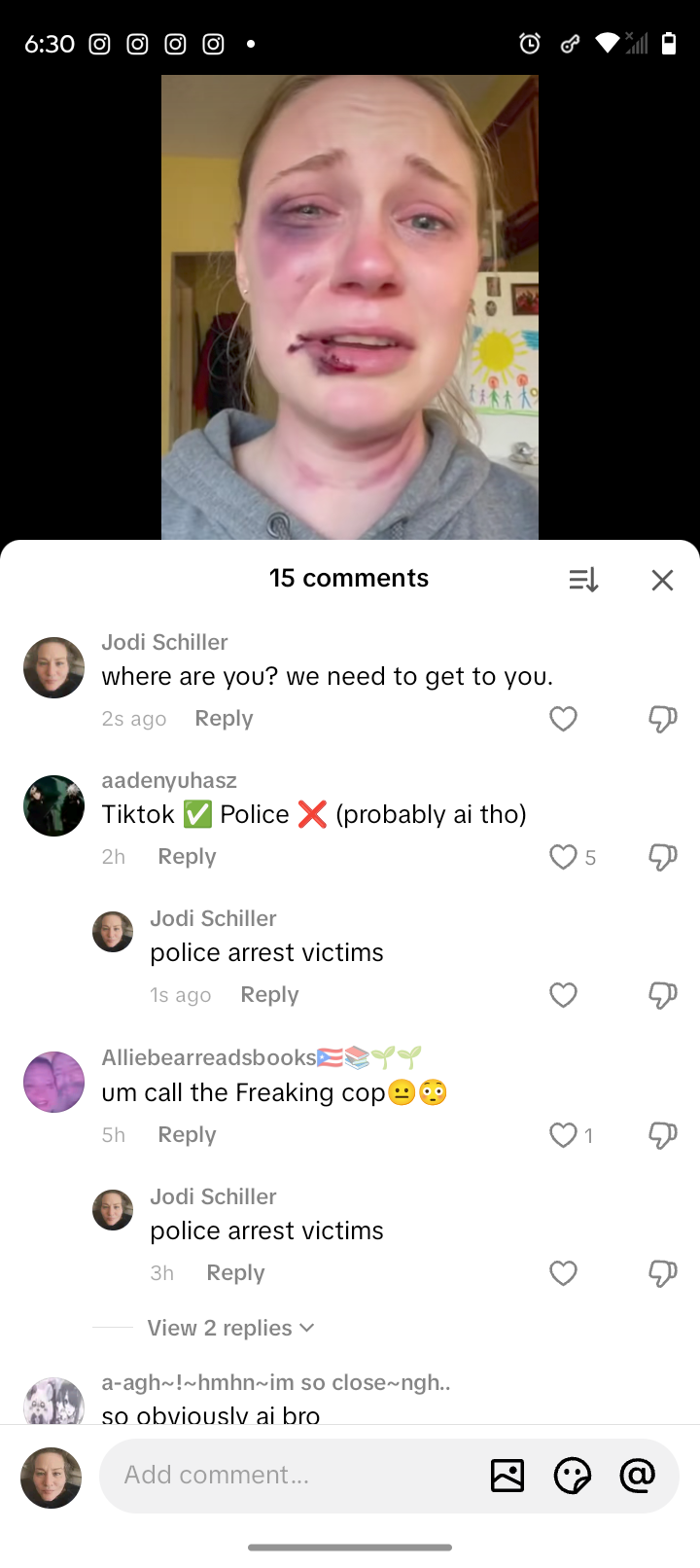Reply to Jodi Schiller's 'where are you' comment
The height and width of the screenshot is (1568, 700).
[x=224, y=719]
